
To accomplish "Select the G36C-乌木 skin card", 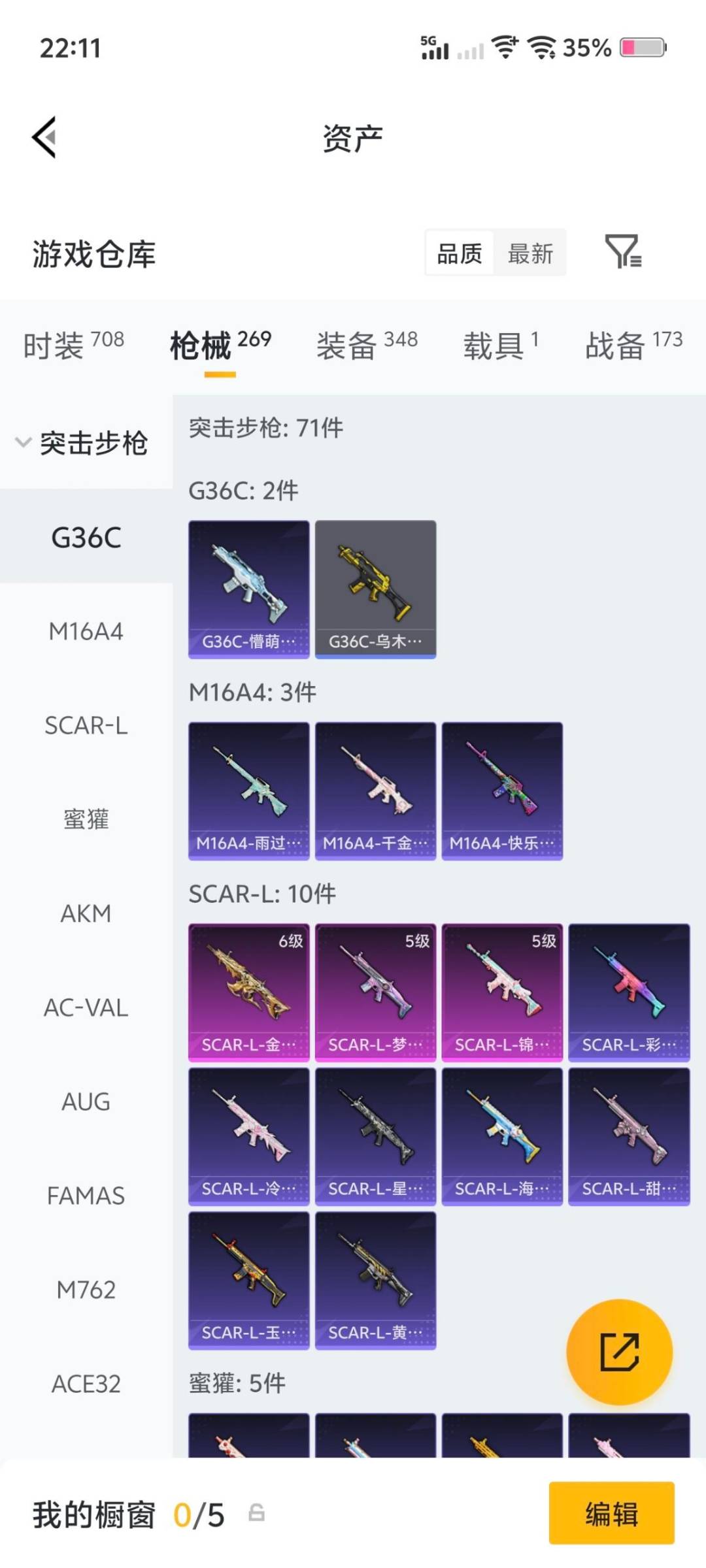I will point(376,587).
